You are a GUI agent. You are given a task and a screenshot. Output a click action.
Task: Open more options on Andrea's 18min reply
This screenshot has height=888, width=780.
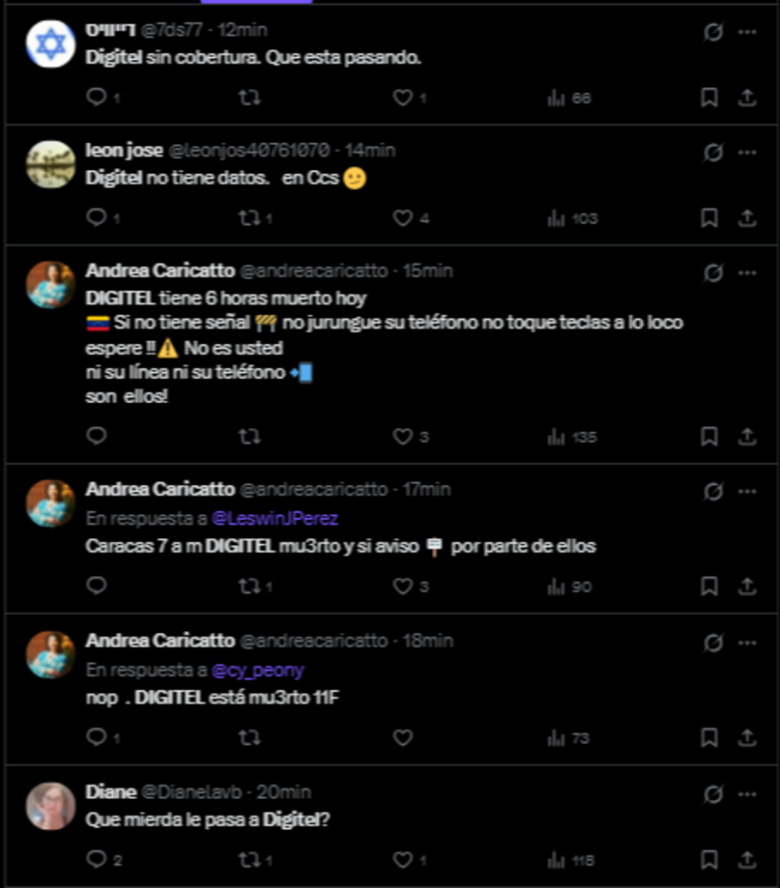tap(746, 642)
